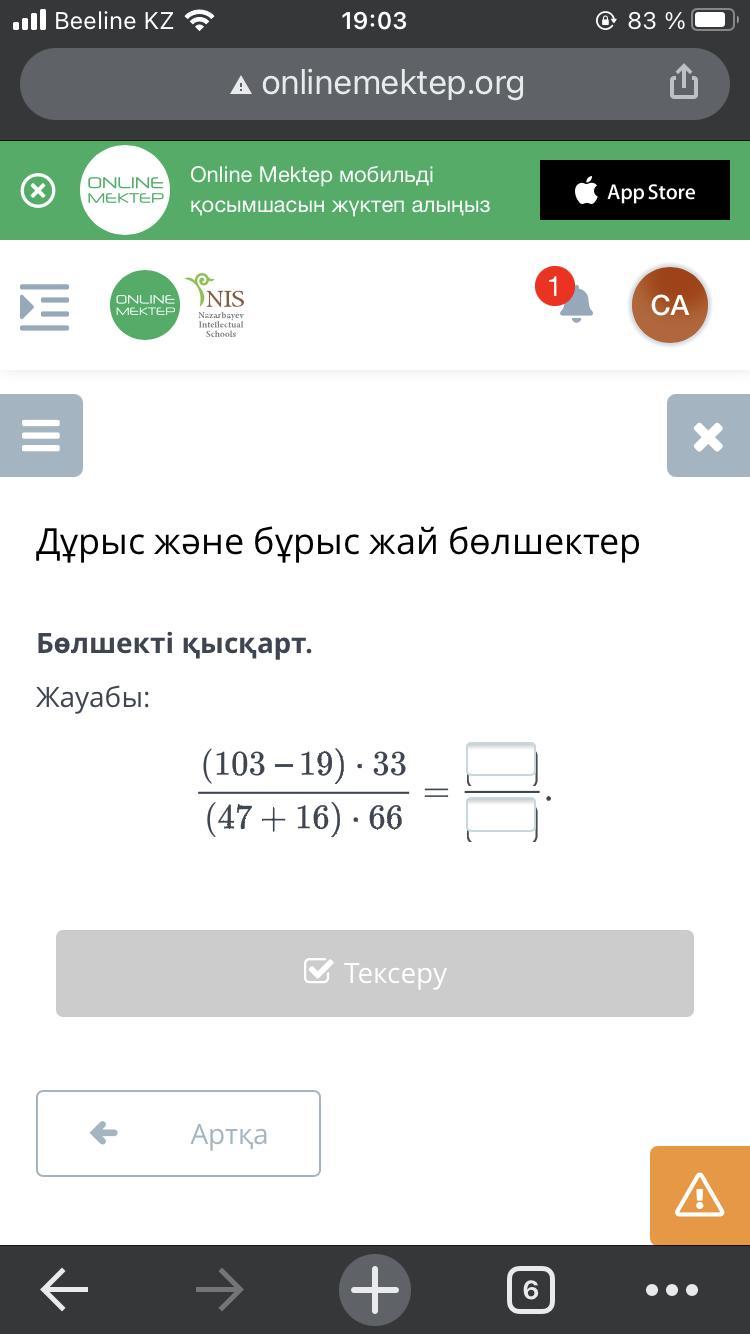The image size is (750, 1334).
Task: Tap the Online Mektep NIS logo
Action: [x=178, y=305]
